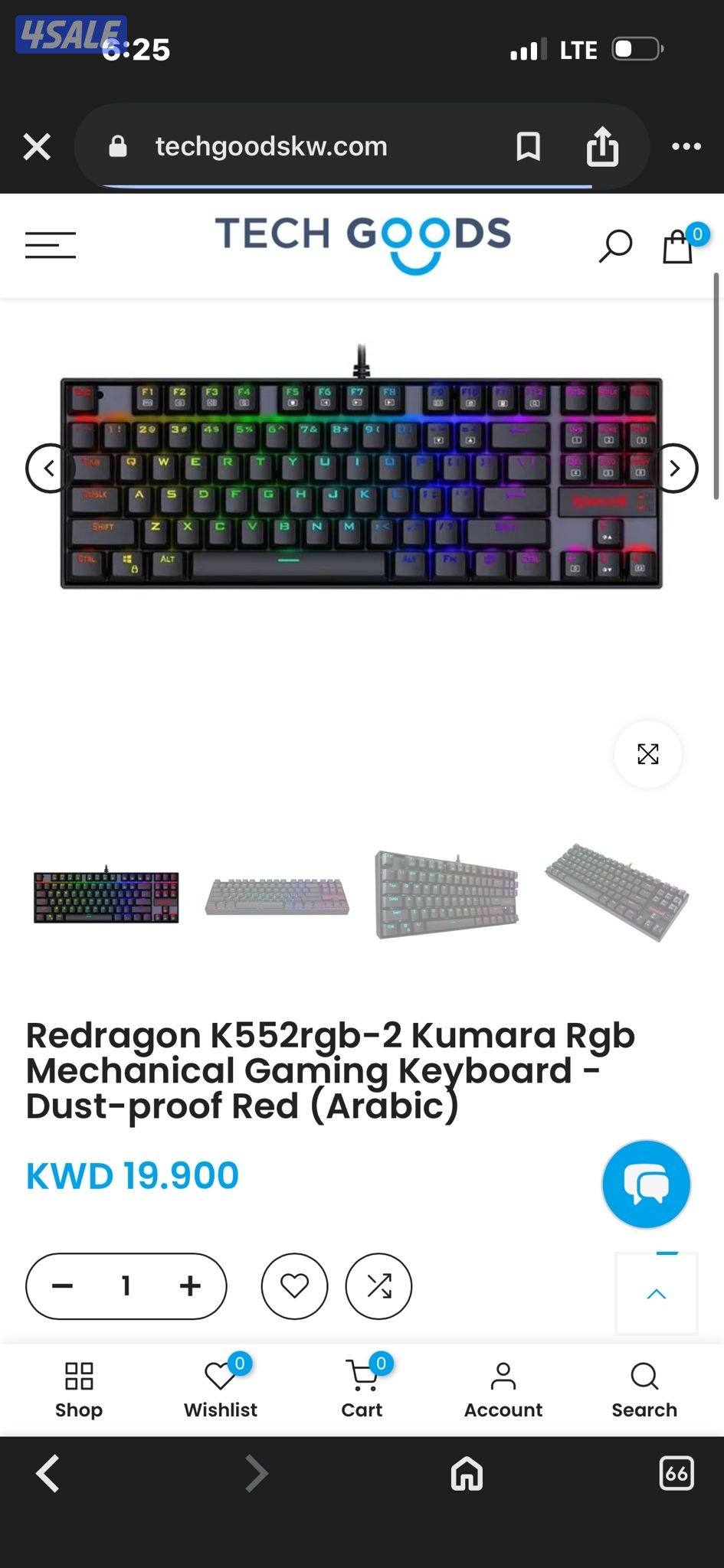Close the browser tab with X
The image size is (724, 1568).
click(37, 146)
